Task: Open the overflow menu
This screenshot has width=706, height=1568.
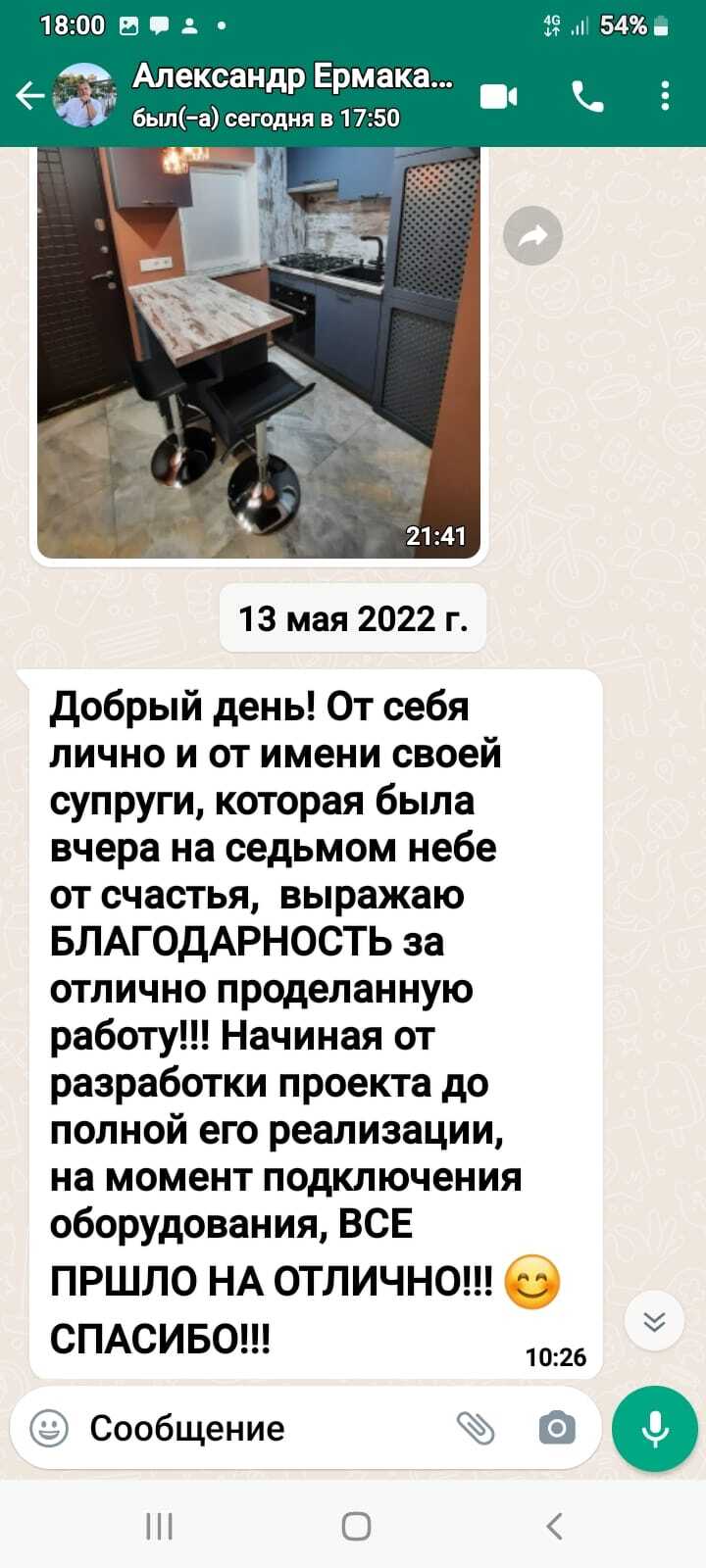Action: [666, 96]
